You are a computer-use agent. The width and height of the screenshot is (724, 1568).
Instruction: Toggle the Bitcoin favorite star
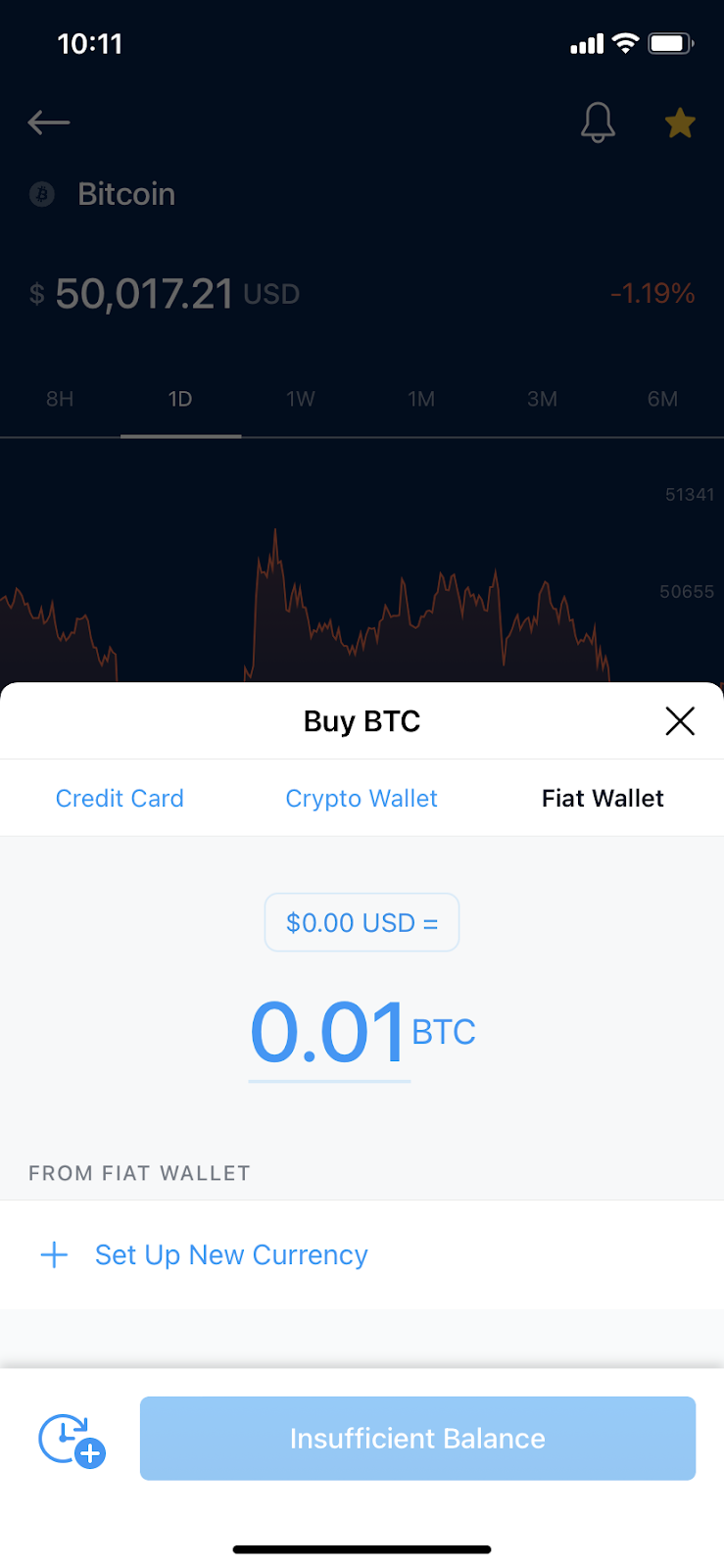pos(679,123)
